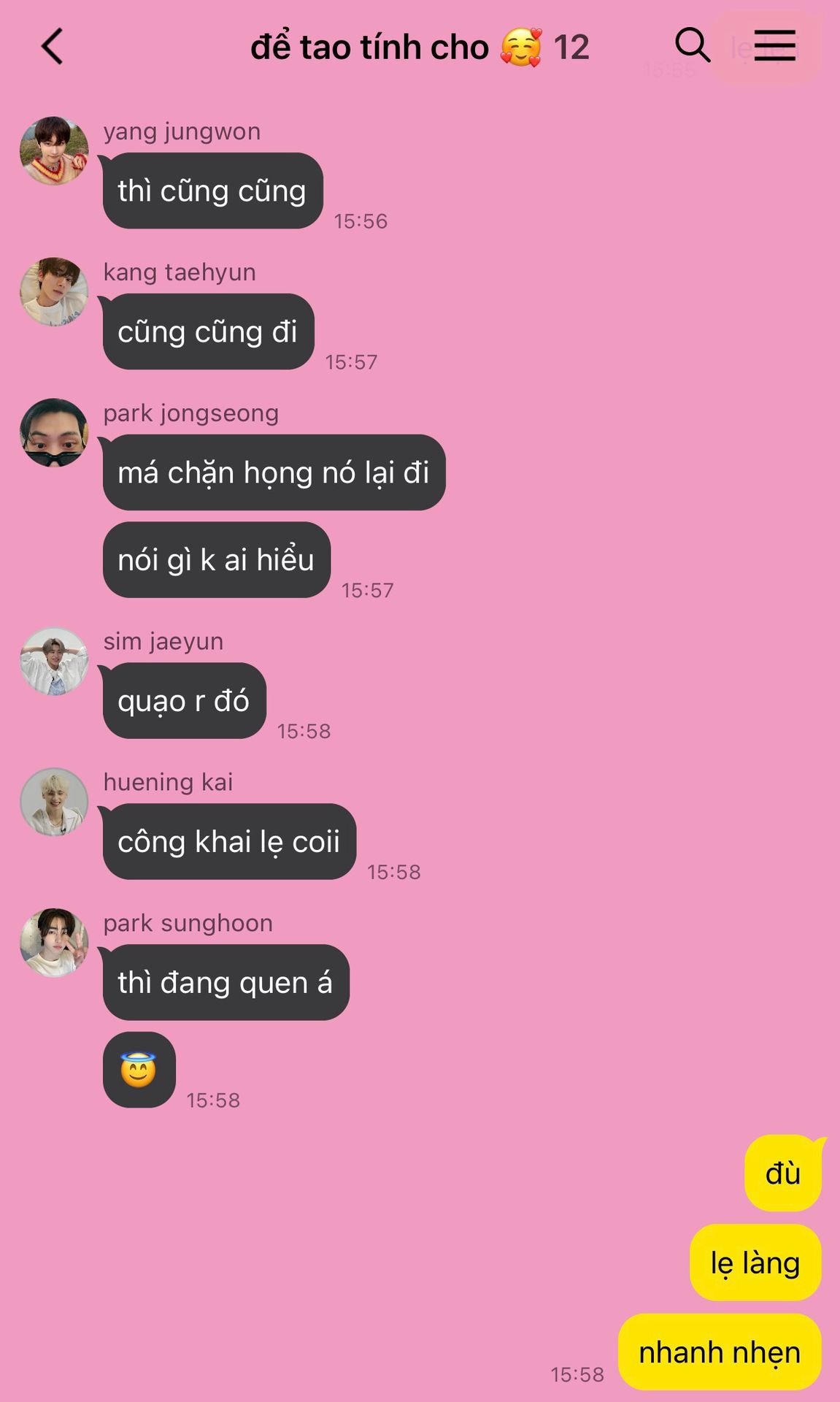Open the chat menu hamburger icon
The height and width of the screenshot is (1402, 840).
pyautogui.click(x=774, y=45)
